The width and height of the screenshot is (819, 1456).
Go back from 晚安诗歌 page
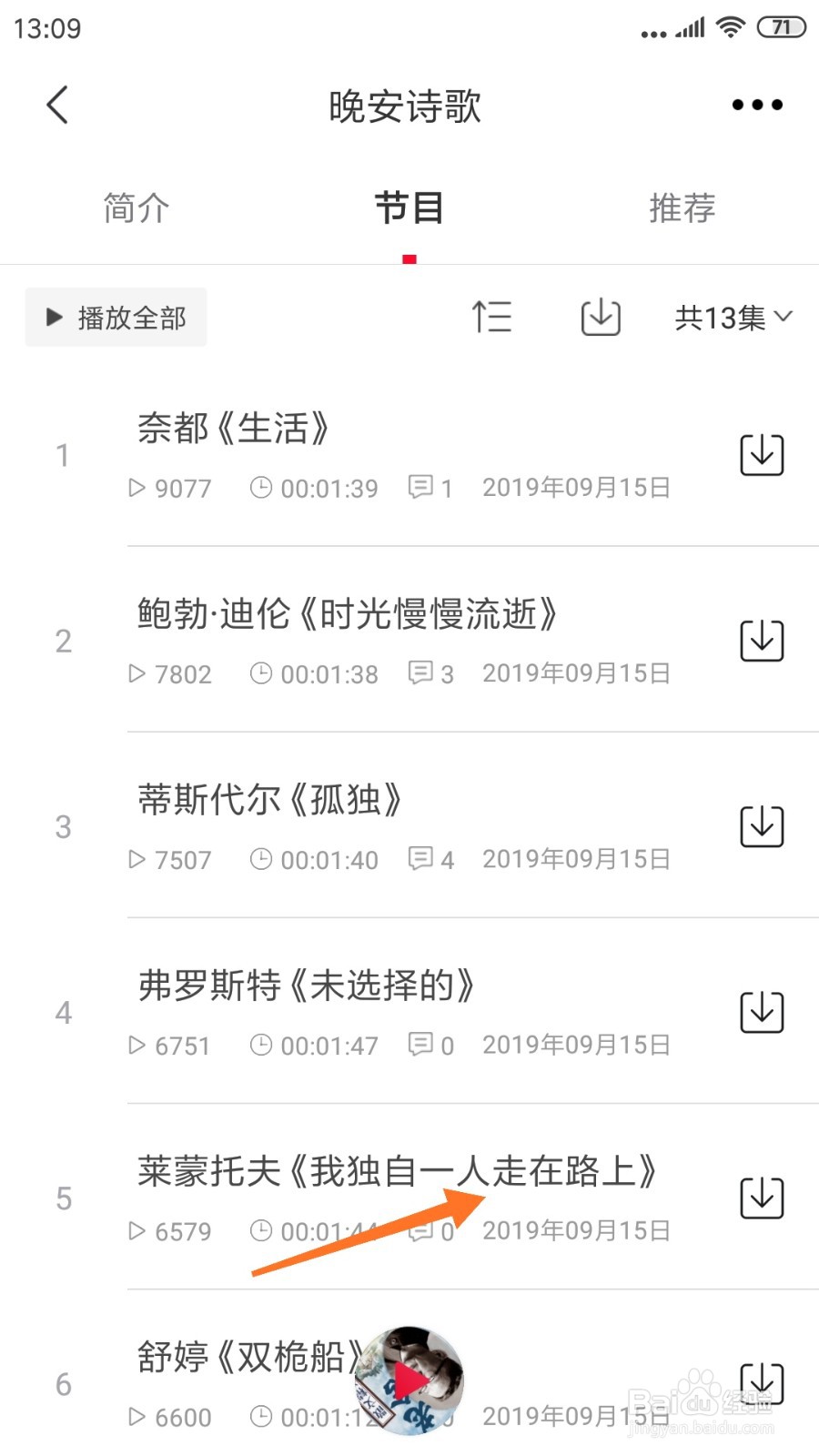pyautogui.click(x=57, y=105)
